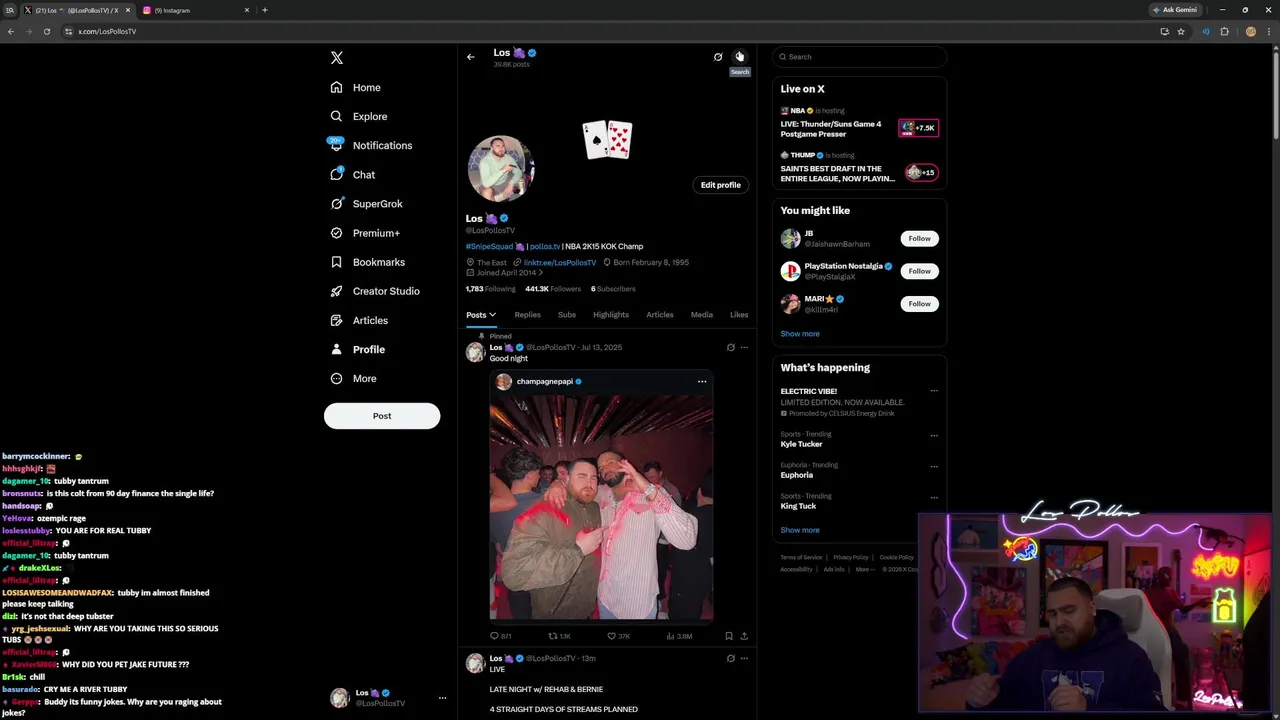
Task: Open Creator Studio
Action: coord(385,291)
